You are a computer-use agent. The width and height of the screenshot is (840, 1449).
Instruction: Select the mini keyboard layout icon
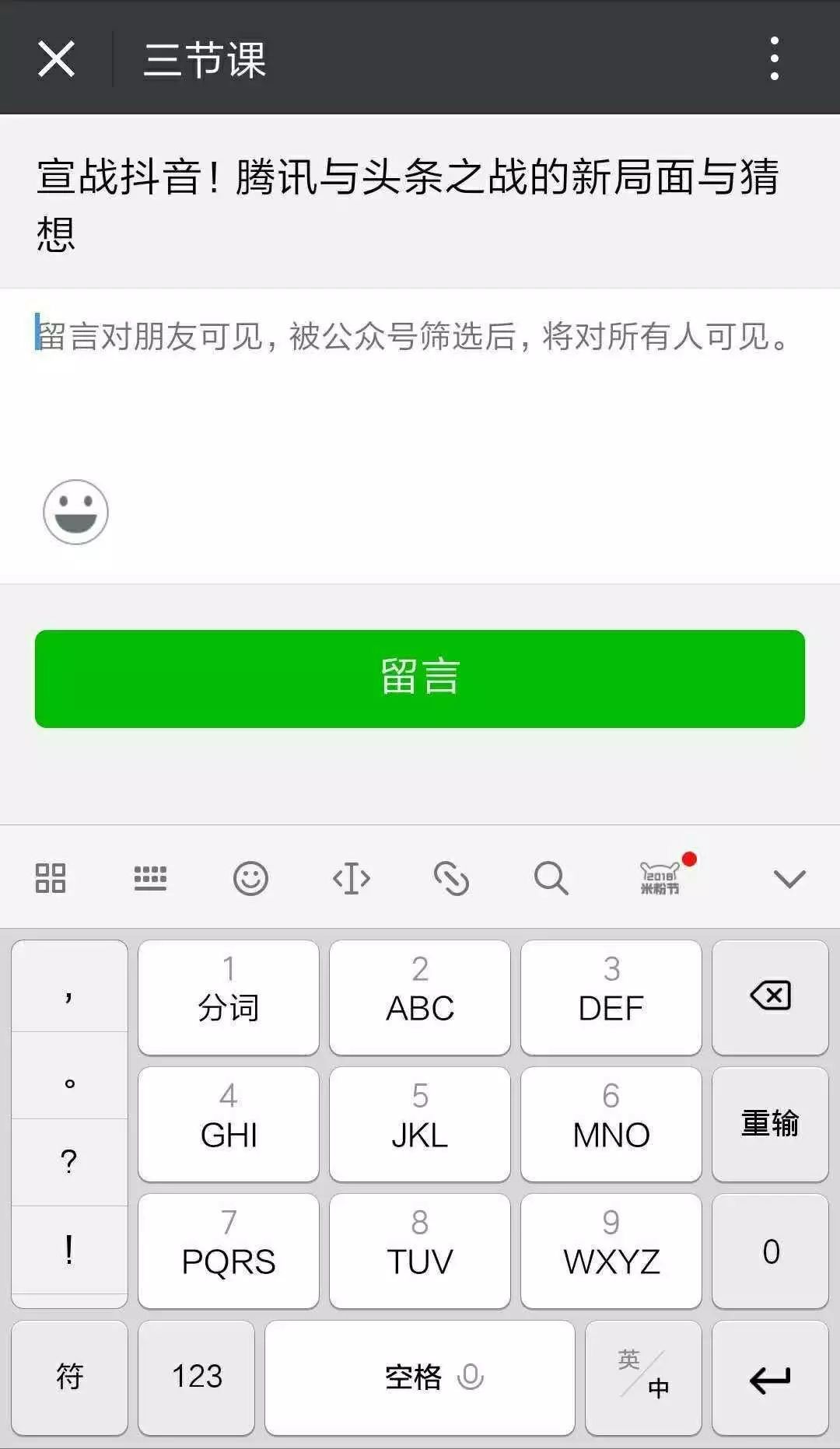point(150,878)
